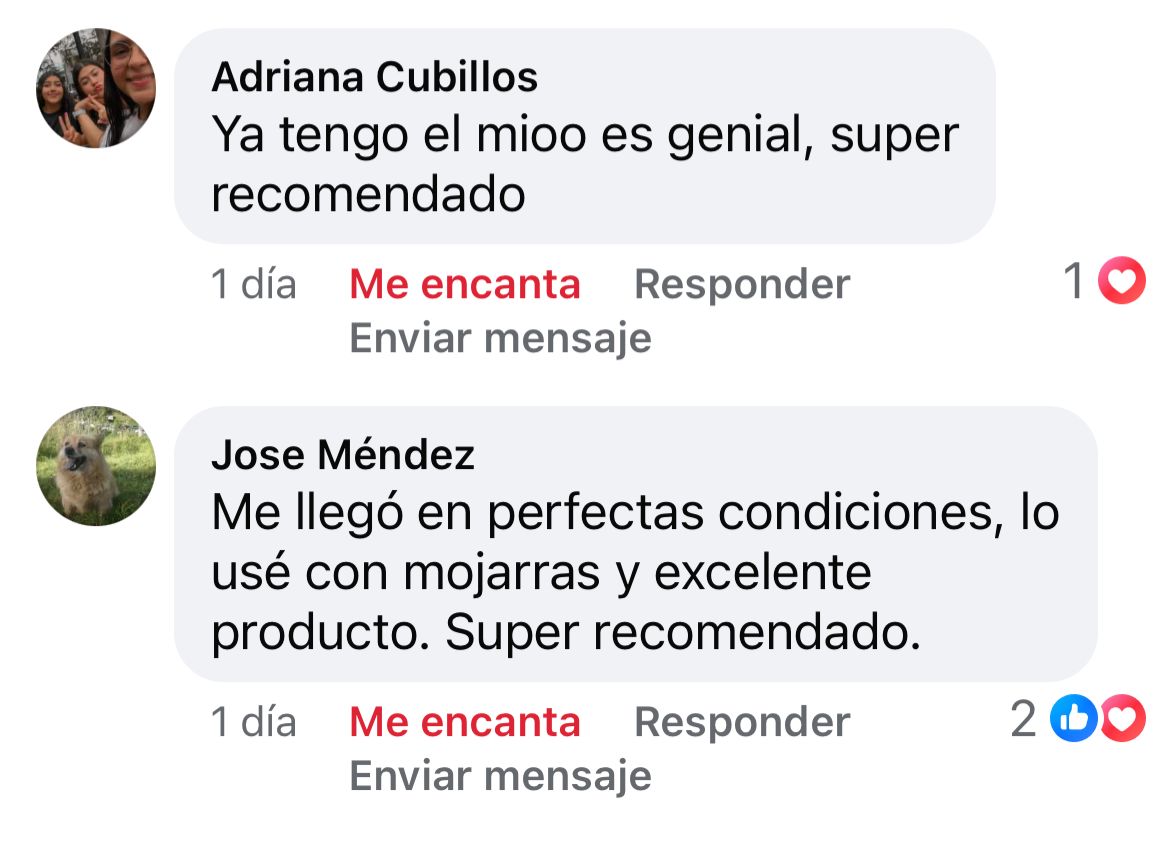Reply to Jose Méndez's comment
This screenshot has width=1170, height=843.
click(x=742, y=722)
